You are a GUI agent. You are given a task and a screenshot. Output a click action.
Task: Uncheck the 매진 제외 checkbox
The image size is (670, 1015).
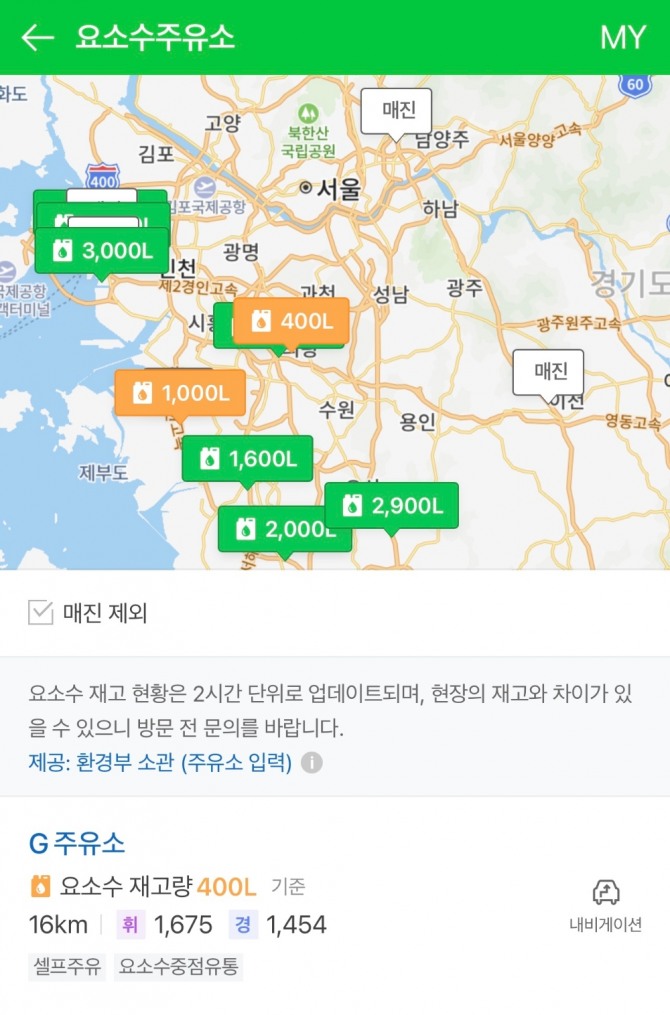40,612
